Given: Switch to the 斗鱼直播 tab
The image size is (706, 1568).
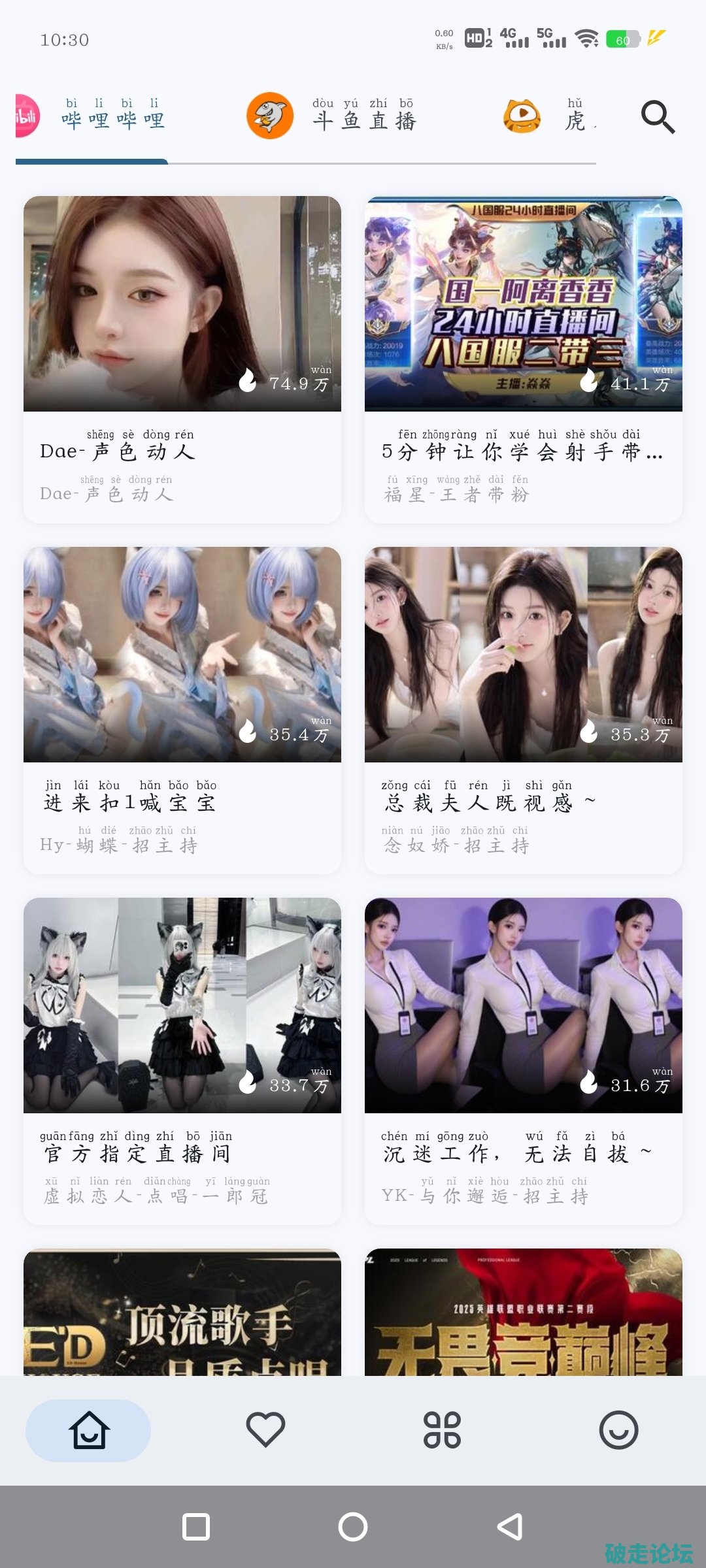Looking at the screenshot, I should (332, 116).
